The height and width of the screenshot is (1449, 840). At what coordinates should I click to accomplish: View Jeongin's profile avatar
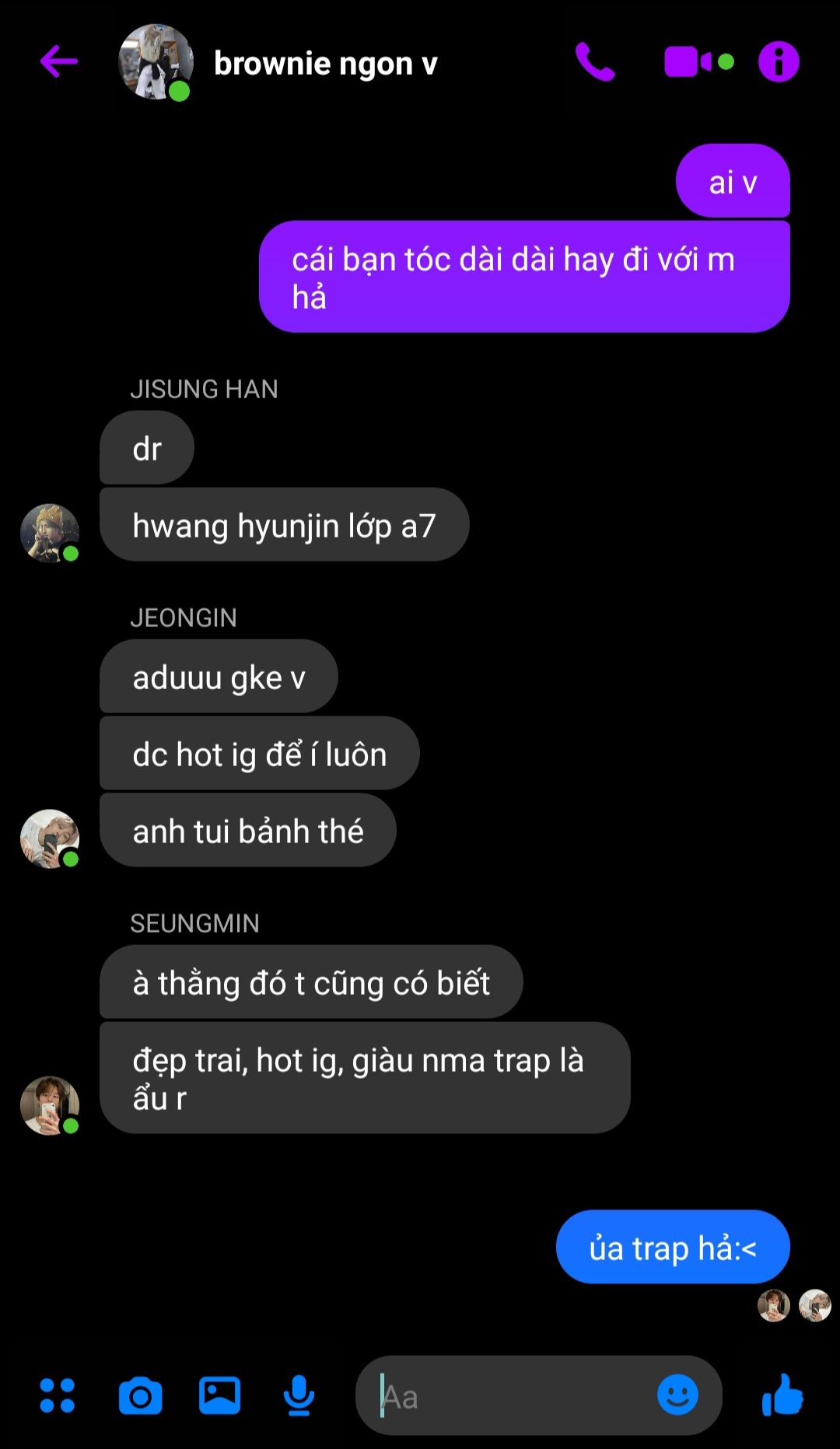50,838
